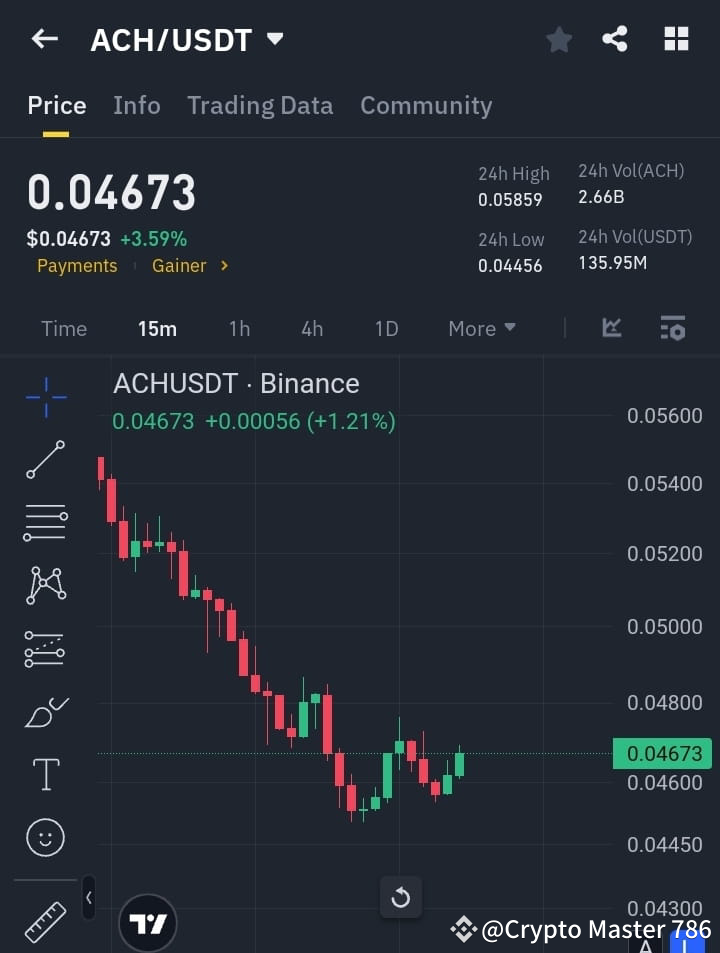Open the More timeframes dropdown

coord(481,328)
